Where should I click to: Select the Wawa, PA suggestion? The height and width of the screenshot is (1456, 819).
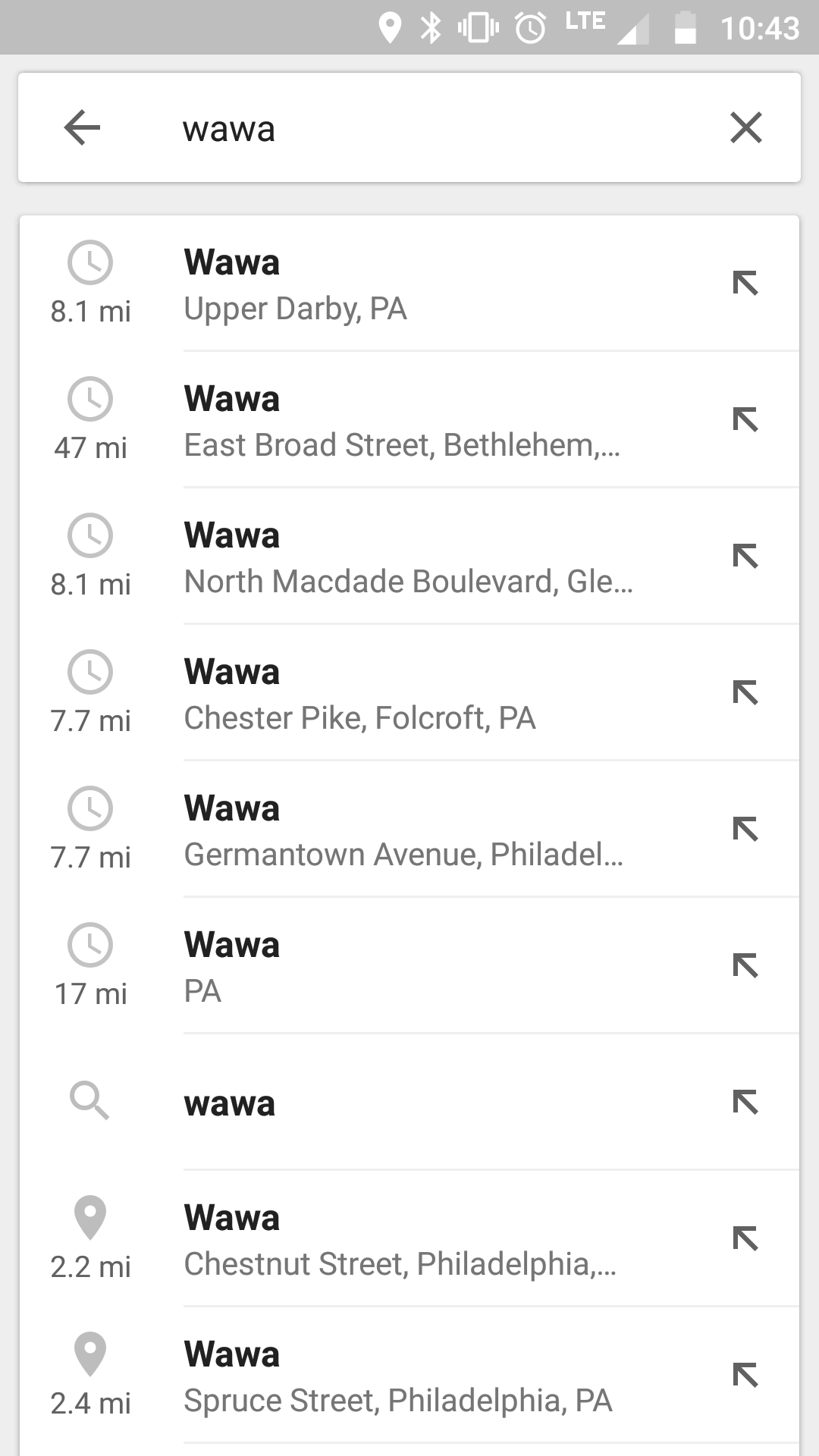(x=409, y=966)
